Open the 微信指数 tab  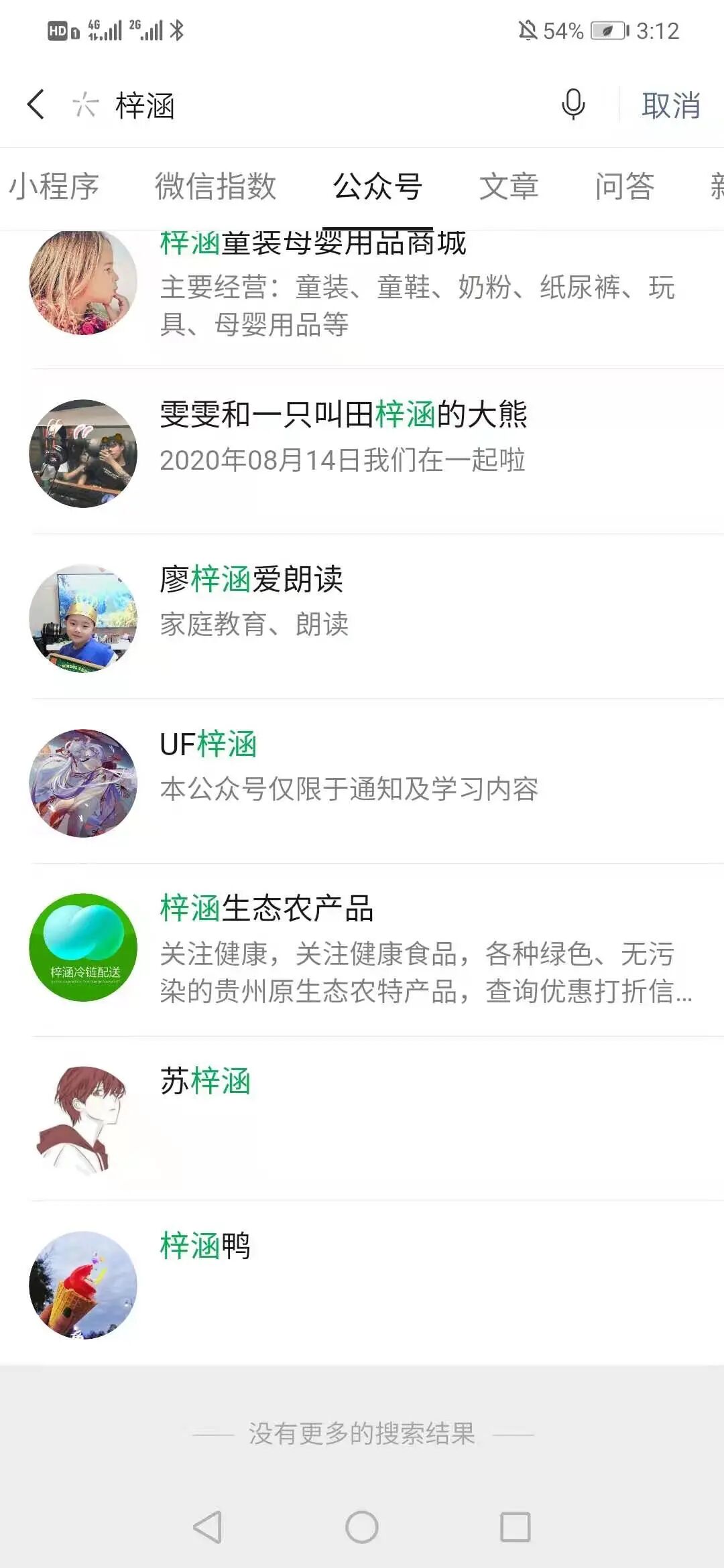(215, 186)
